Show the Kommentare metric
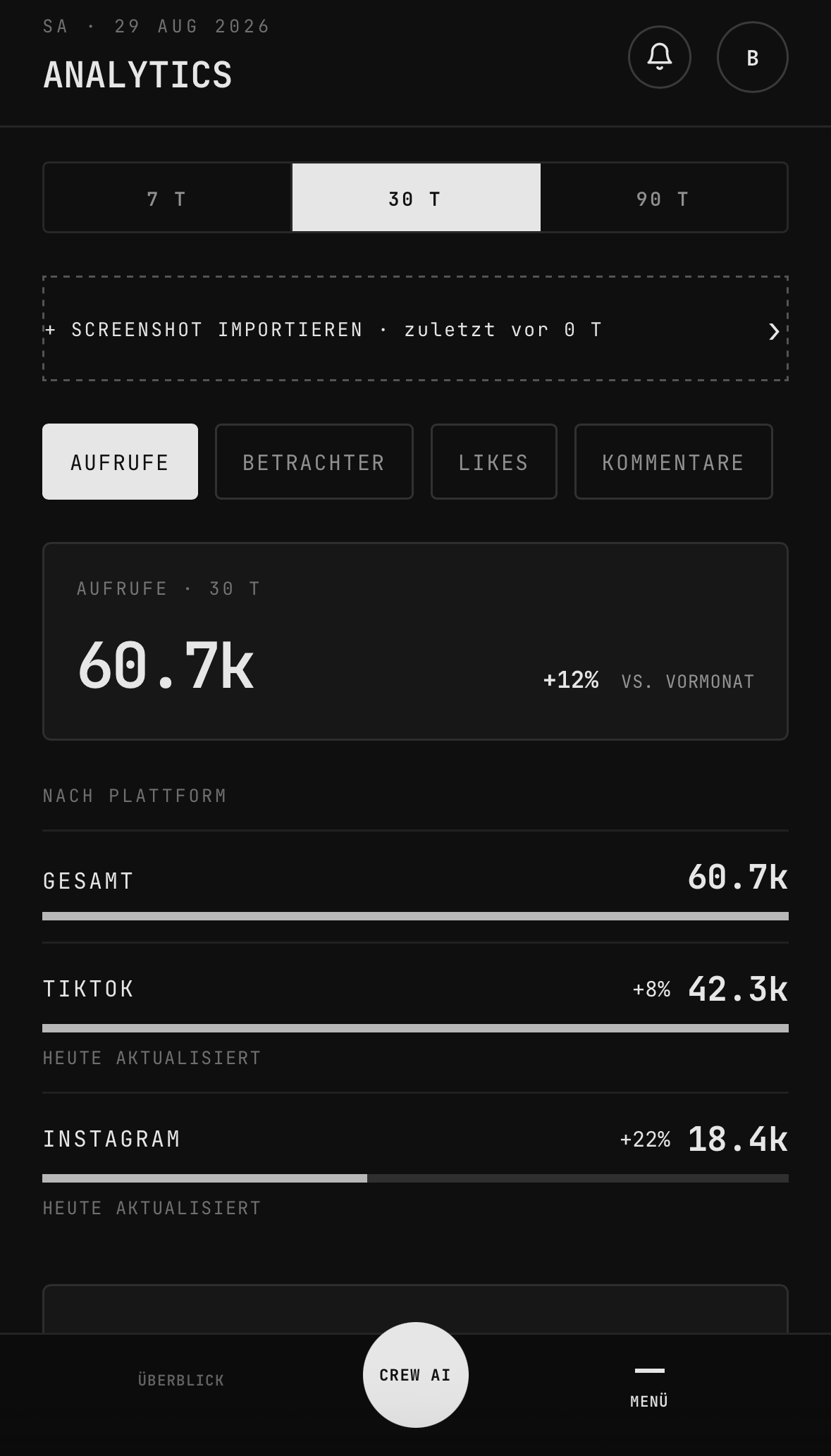This screenshot has height=1456, width=831. (x=673, y=462)
